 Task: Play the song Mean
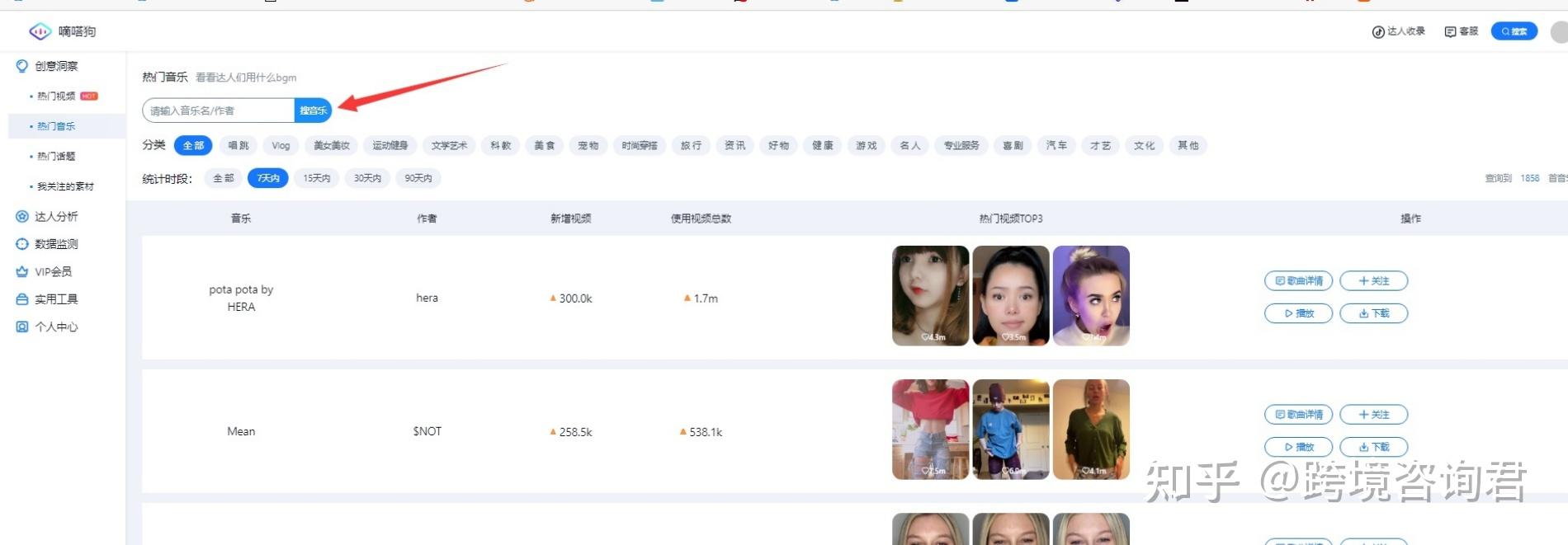[x=1298, y=447]
